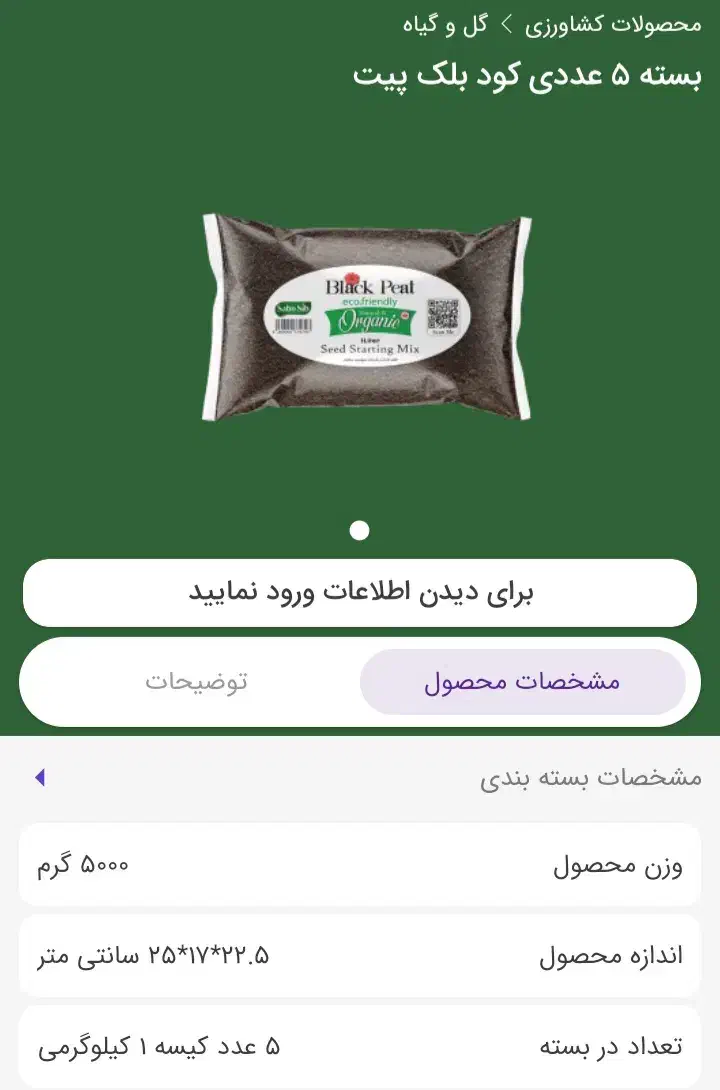The image size is (720, 1090).
Task: Click the تعداد در بسته row
Action: coord(360,1045)
